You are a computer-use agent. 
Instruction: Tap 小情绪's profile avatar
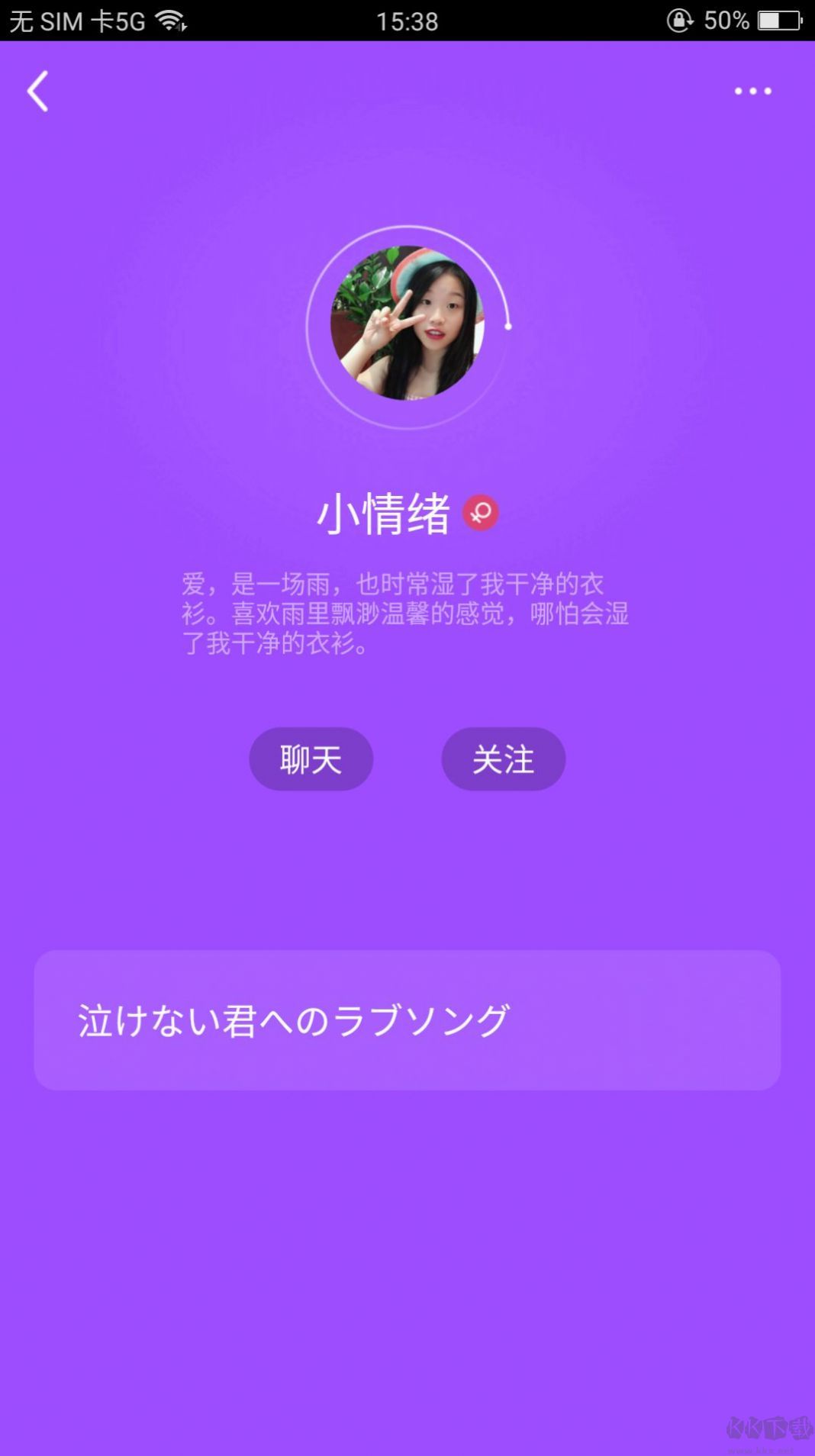407,324
